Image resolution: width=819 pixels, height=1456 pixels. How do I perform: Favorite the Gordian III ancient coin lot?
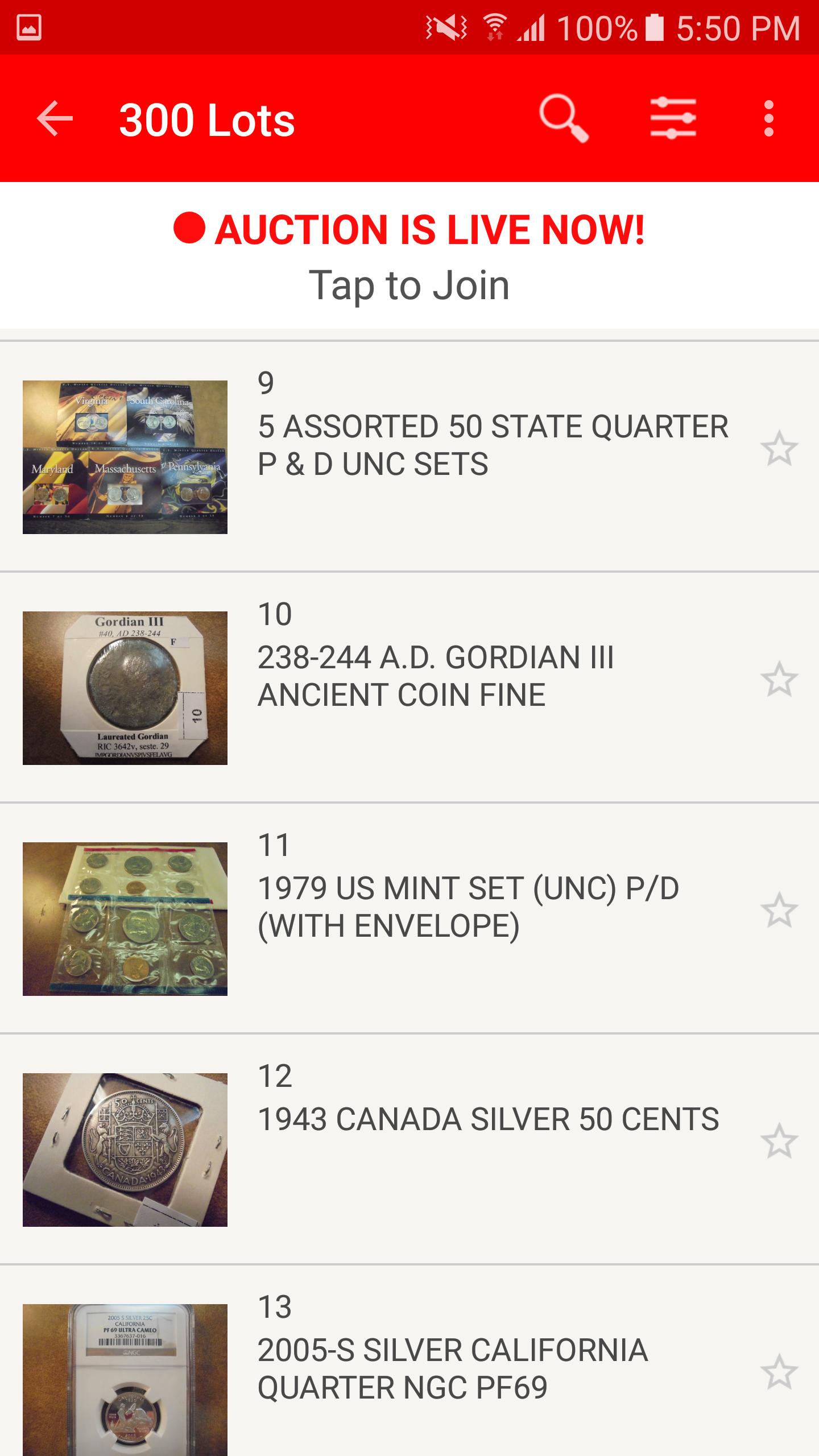point(779,680)
